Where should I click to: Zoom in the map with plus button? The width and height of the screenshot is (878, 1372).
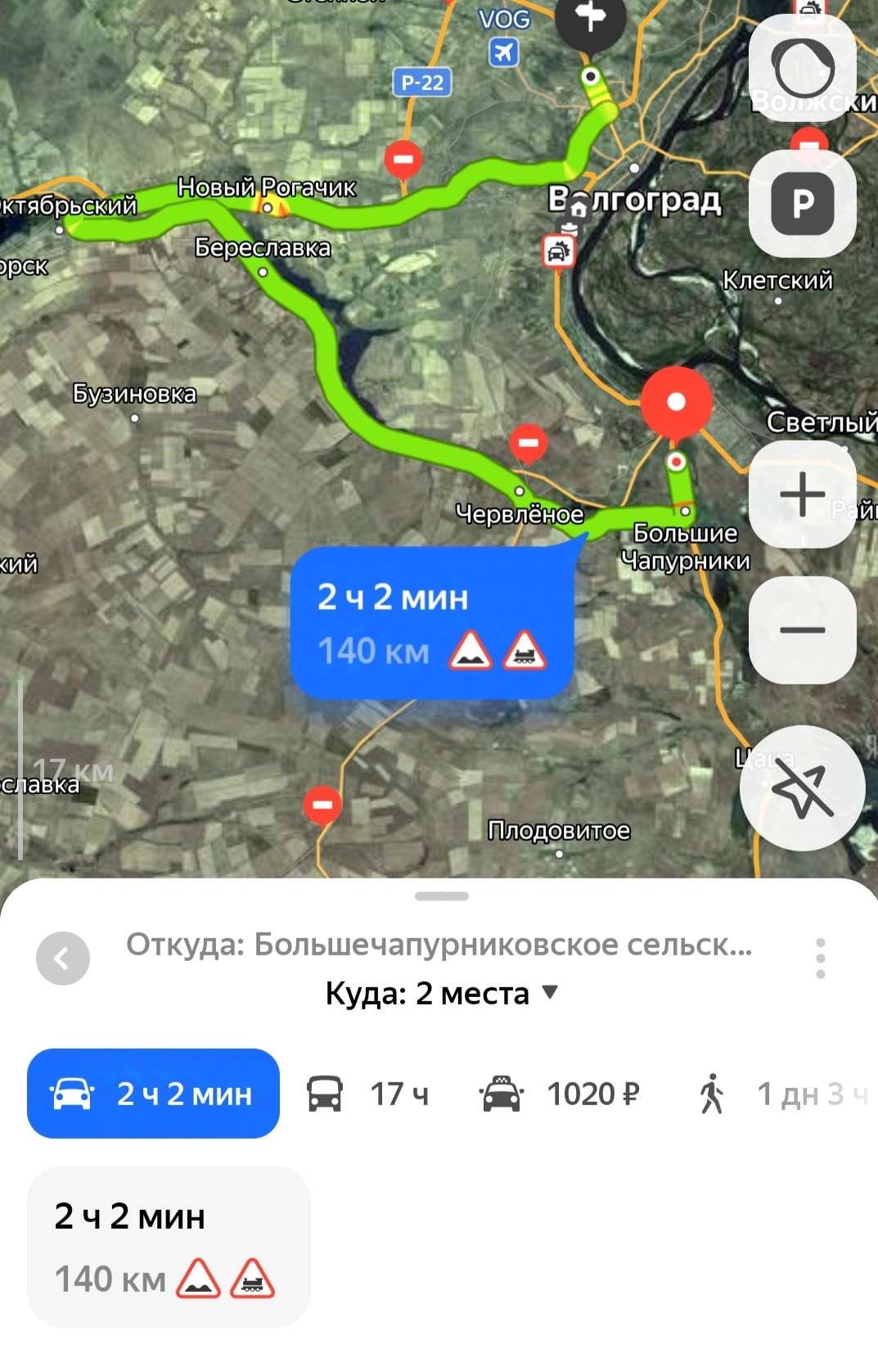pos(802,494)
